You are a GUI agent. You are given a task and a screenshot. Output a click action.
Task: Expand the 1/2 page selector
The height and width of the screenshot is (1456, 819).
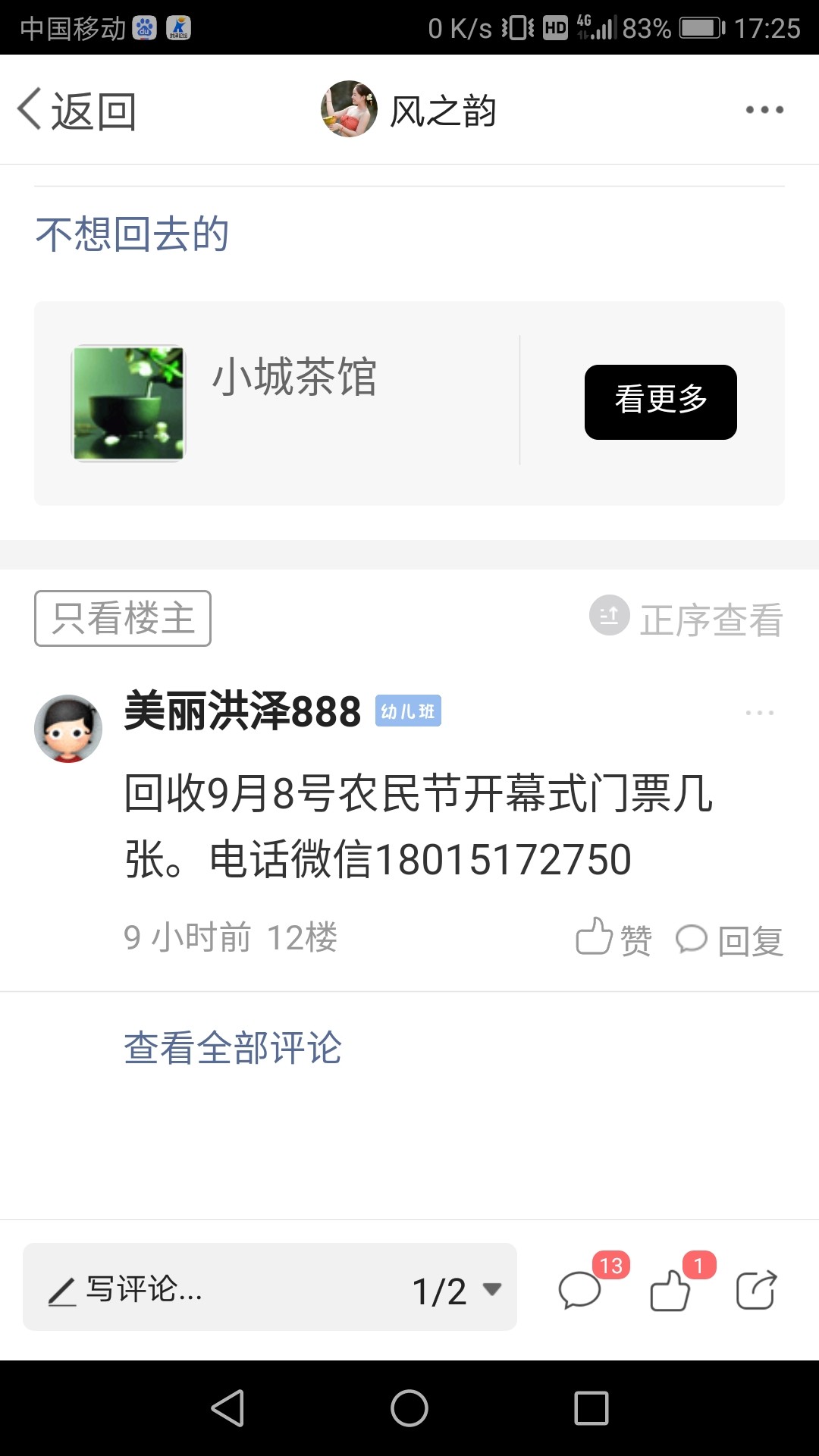(457, 1290)
